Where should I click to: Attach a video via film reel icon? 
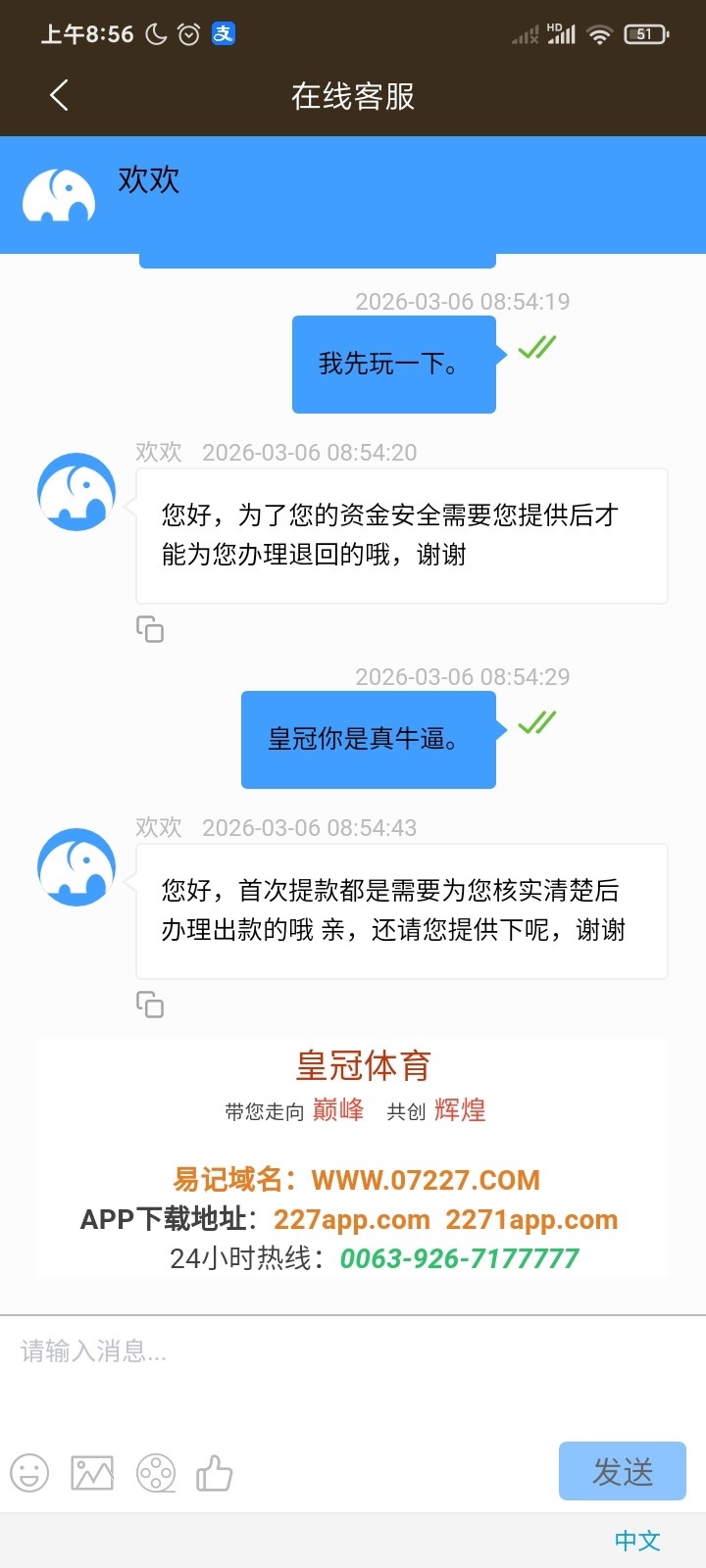[x=156, y=1473]
